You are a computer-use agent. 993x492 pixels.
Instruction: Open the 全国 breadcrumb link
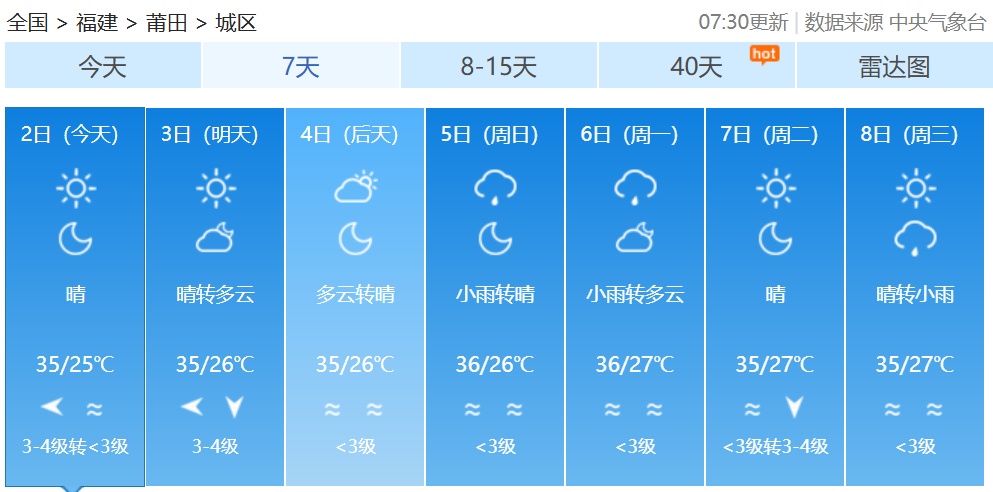[27, 22]
